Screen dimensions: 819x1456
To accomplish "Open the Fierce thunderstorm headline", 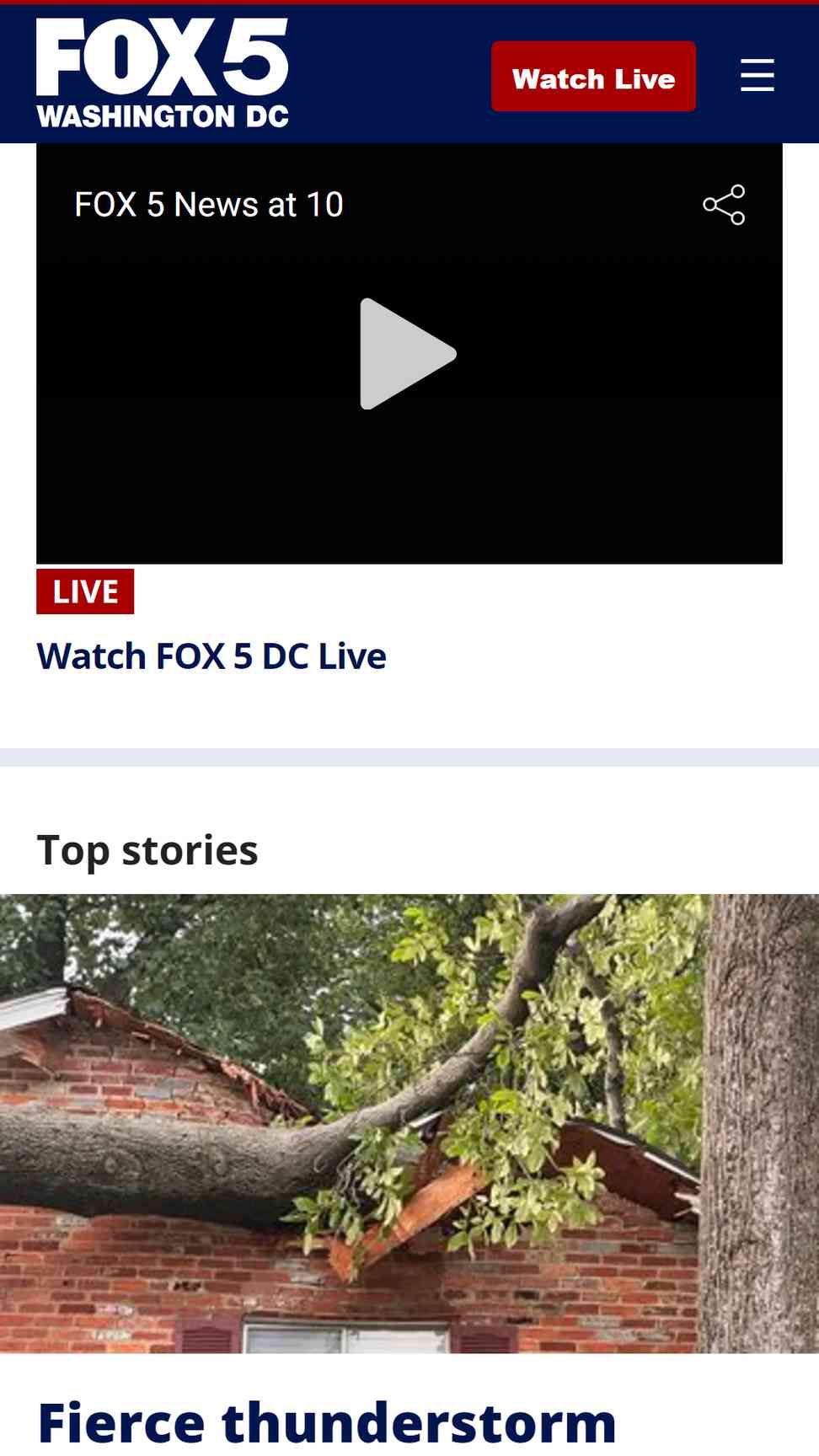I will pos(328,1423).
